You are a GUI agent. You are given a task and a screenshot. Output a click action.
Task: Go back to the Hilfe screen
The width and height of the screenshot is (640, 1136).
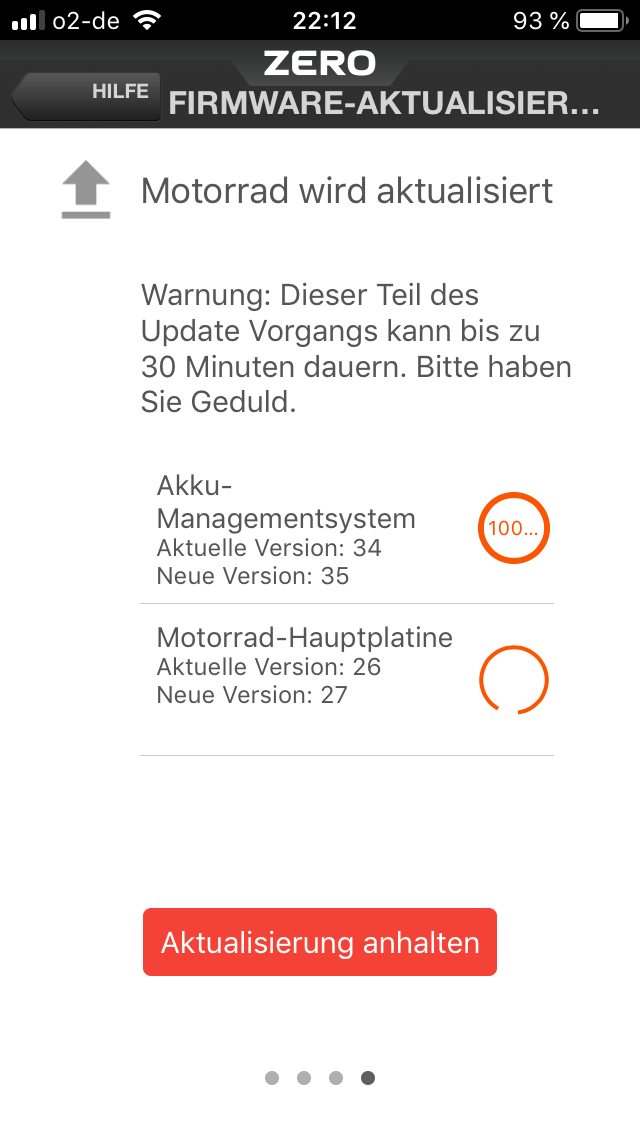click(88, 93)
